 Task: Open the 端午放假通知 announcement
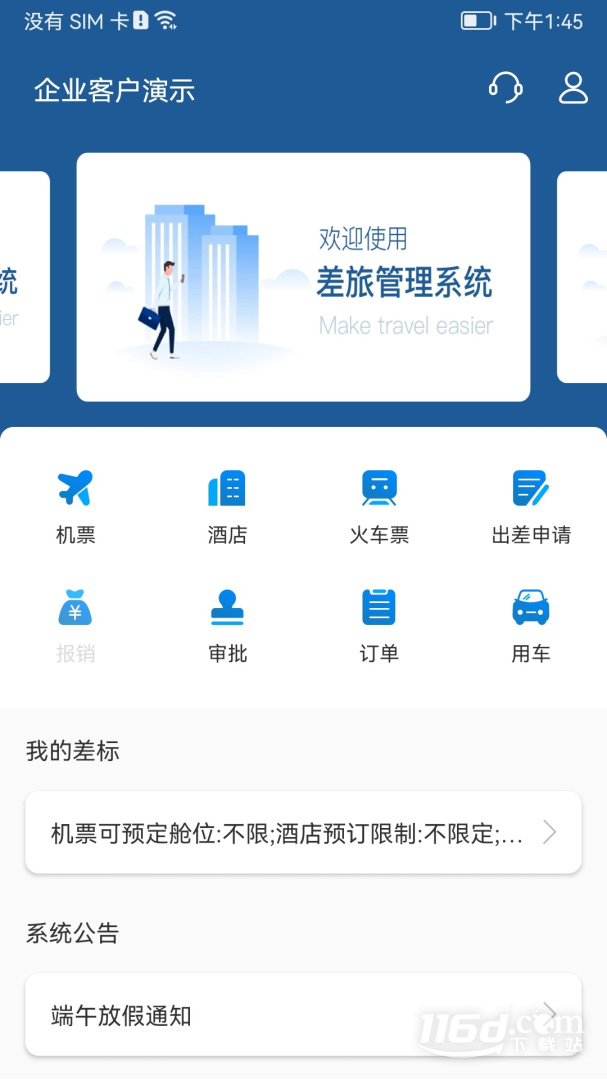coord(303,1015)
